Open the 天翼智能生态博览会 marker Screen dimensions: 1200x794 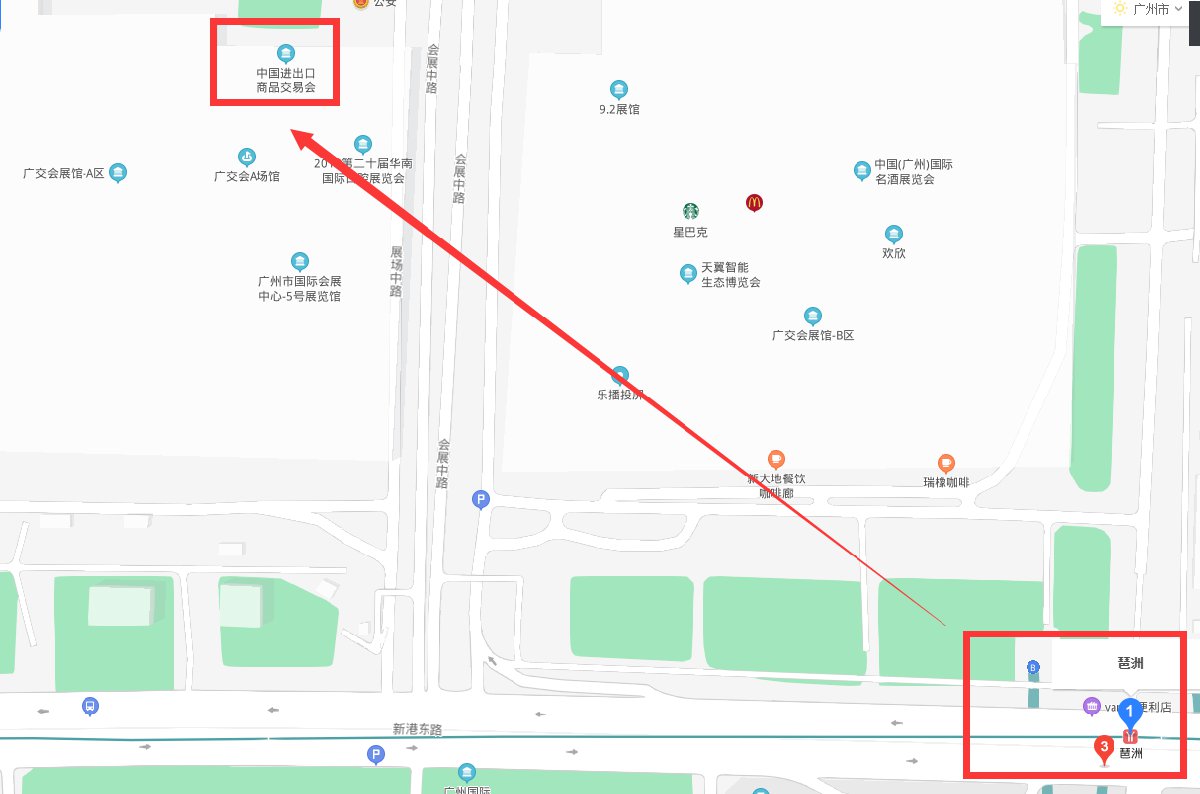tap(688, 273)
